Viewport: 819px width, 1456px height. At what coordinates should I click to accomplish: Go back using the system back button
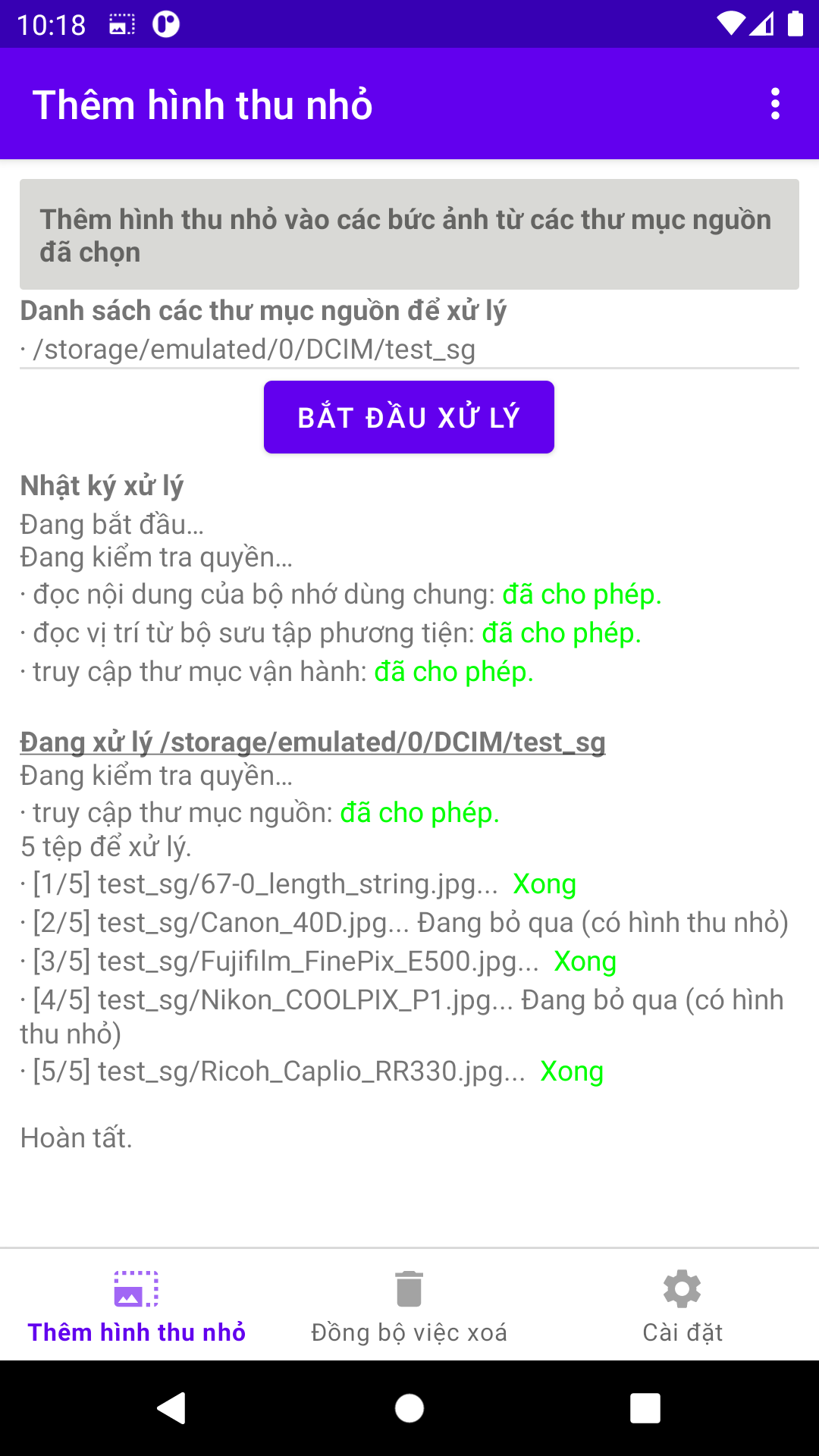pyautogui.click(x=172, y=1408)
